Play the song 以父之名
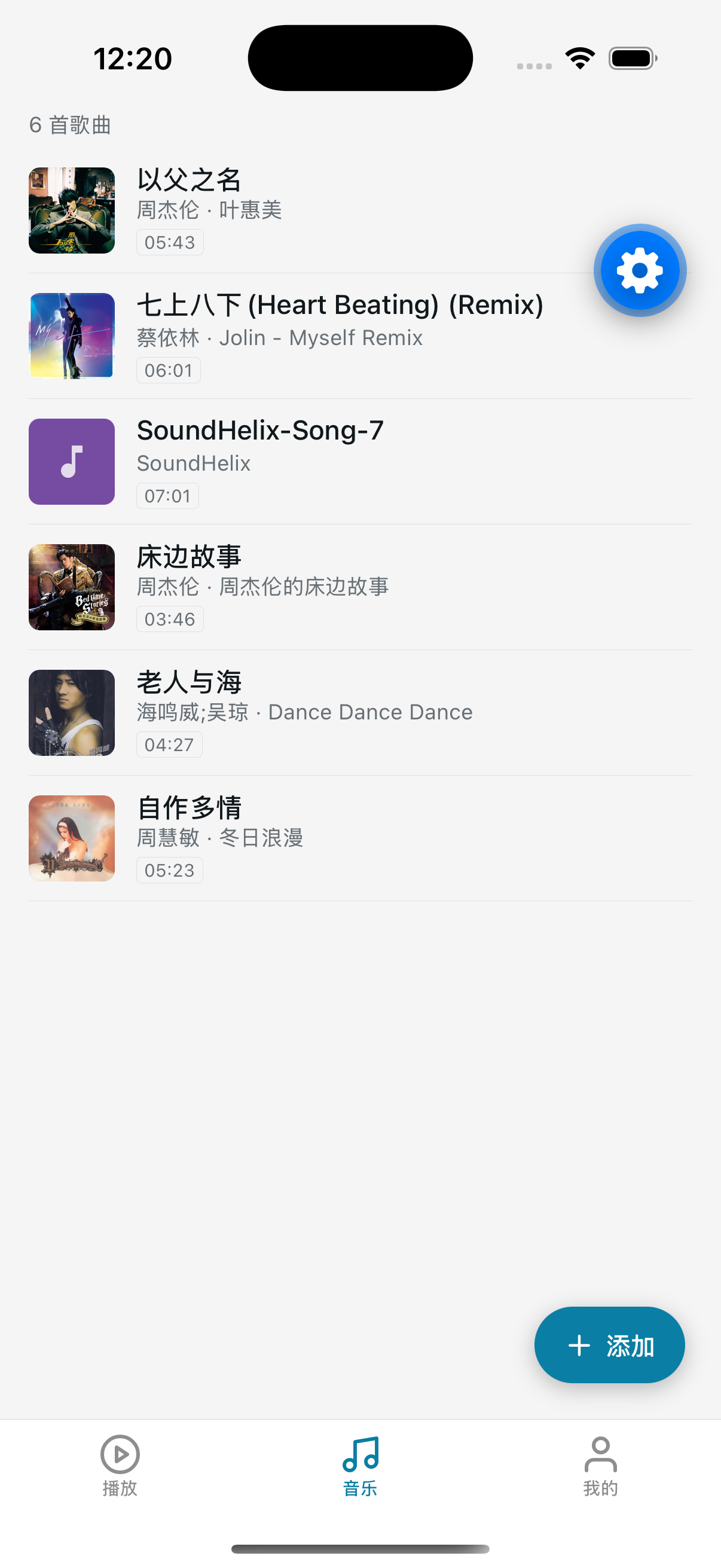The height and width of the screenshot is (1568, 721). [304, 210]
